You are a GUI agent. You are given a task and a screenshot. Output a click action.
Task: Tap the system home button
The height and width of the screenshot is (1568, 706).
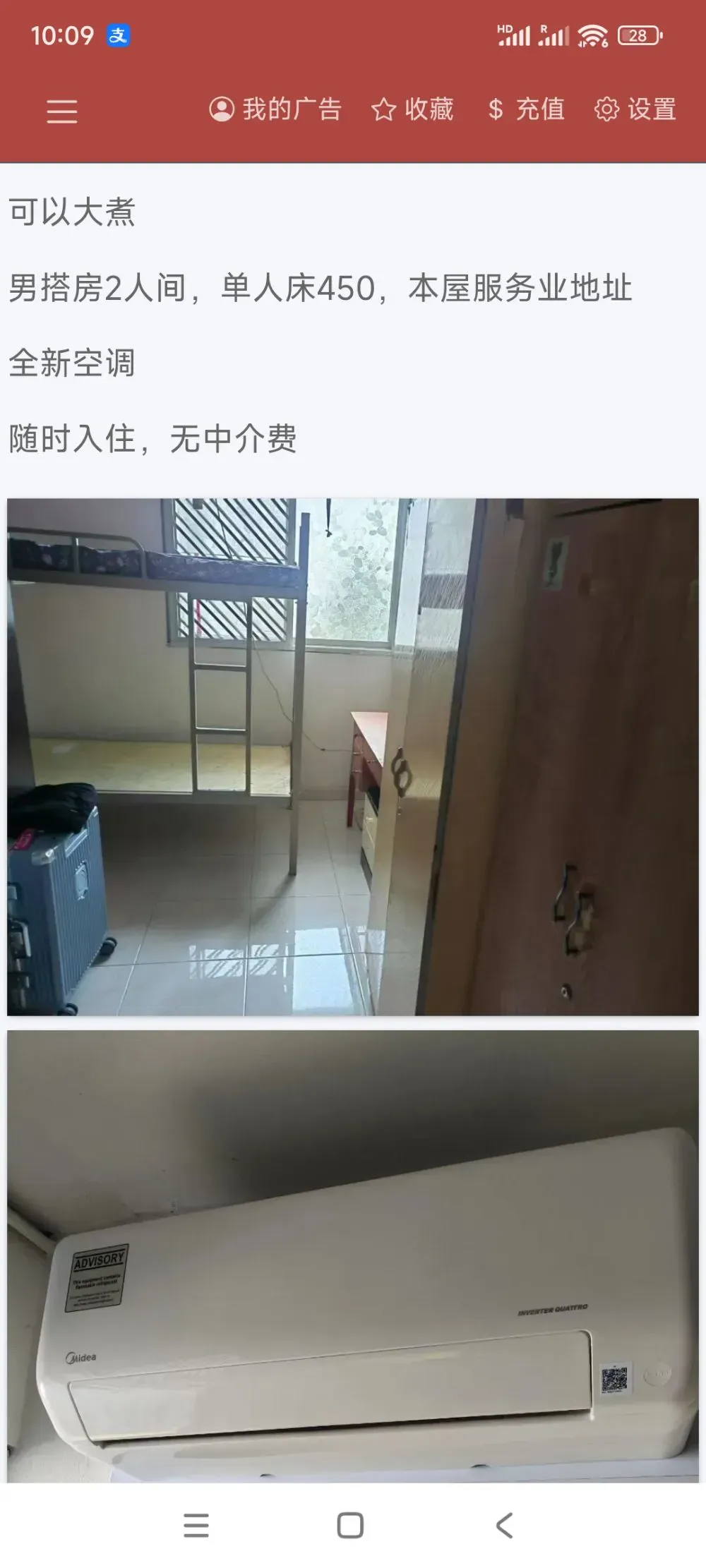350,1525
